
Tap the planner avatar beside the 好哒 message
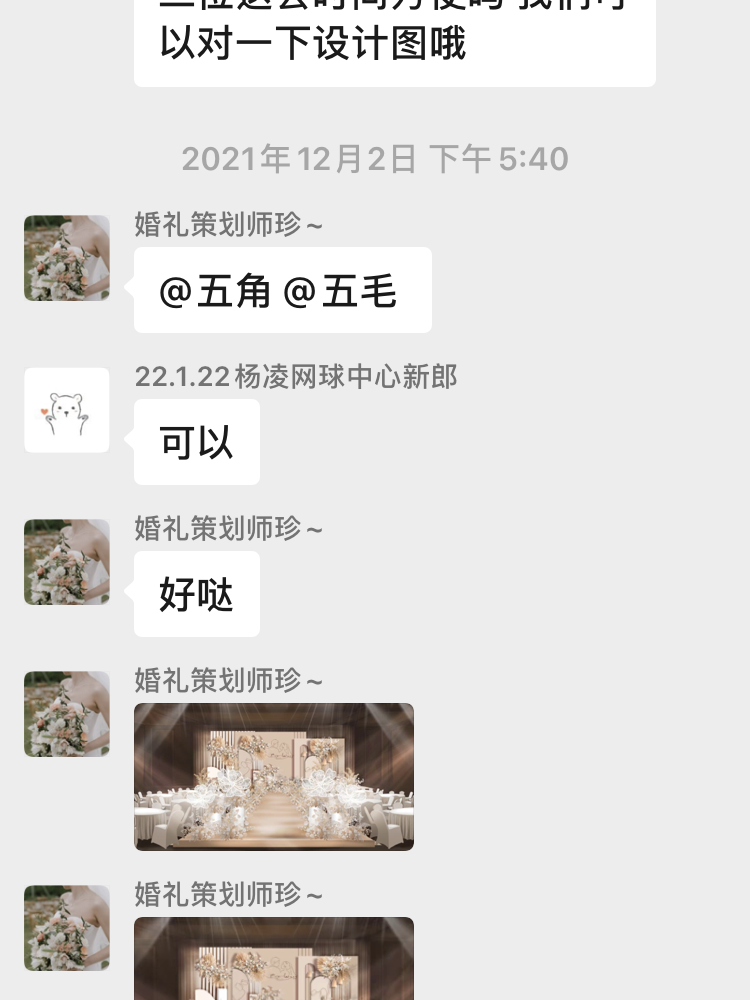point(67,562)
